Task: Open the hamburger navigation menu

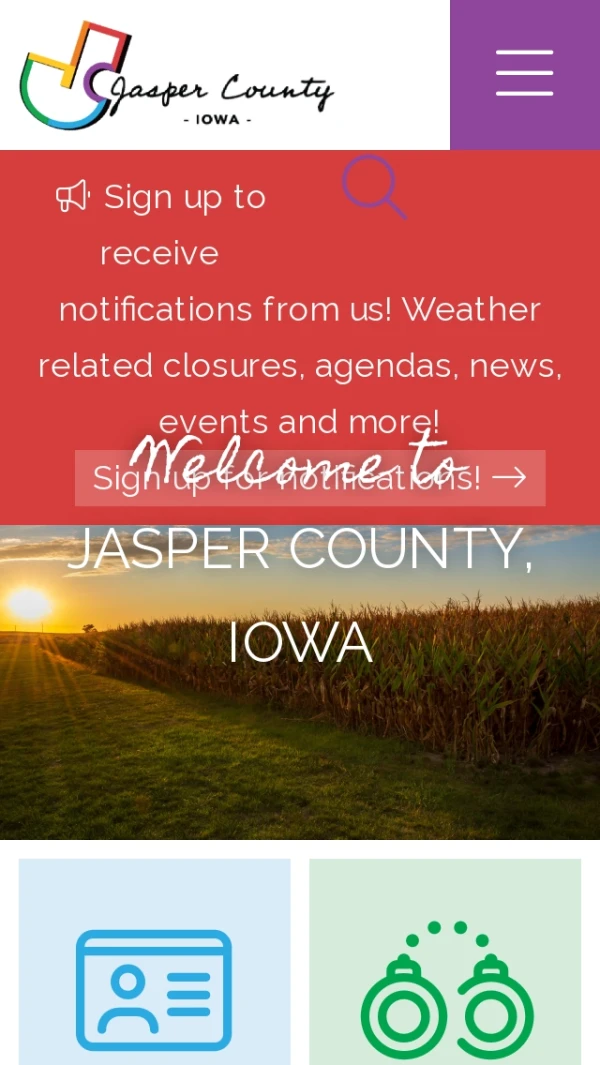Action: (x=524, y=74)
